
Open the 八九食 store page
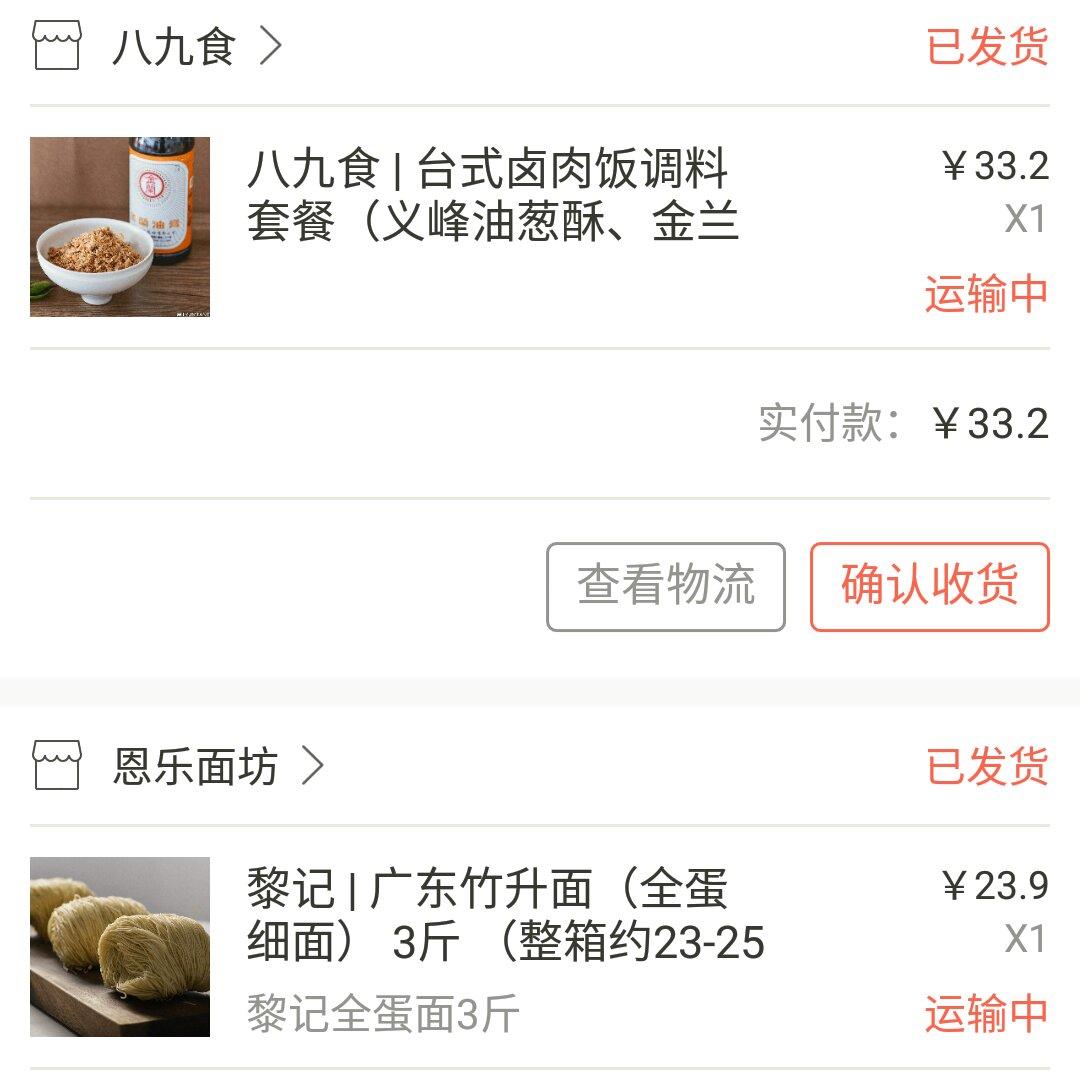point(175,47)
